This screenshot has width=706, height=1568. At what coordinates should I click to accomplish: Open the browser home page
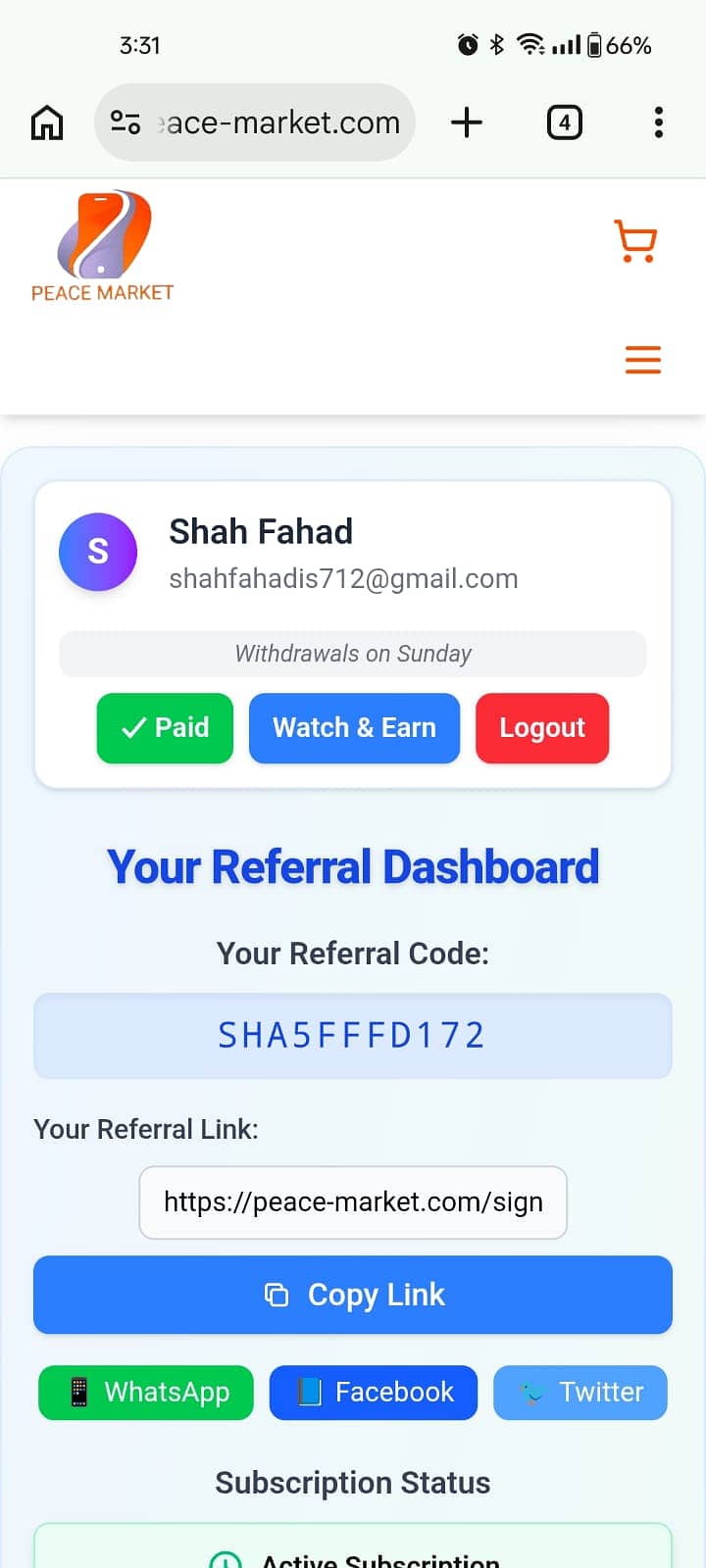[x=47, y=122]
